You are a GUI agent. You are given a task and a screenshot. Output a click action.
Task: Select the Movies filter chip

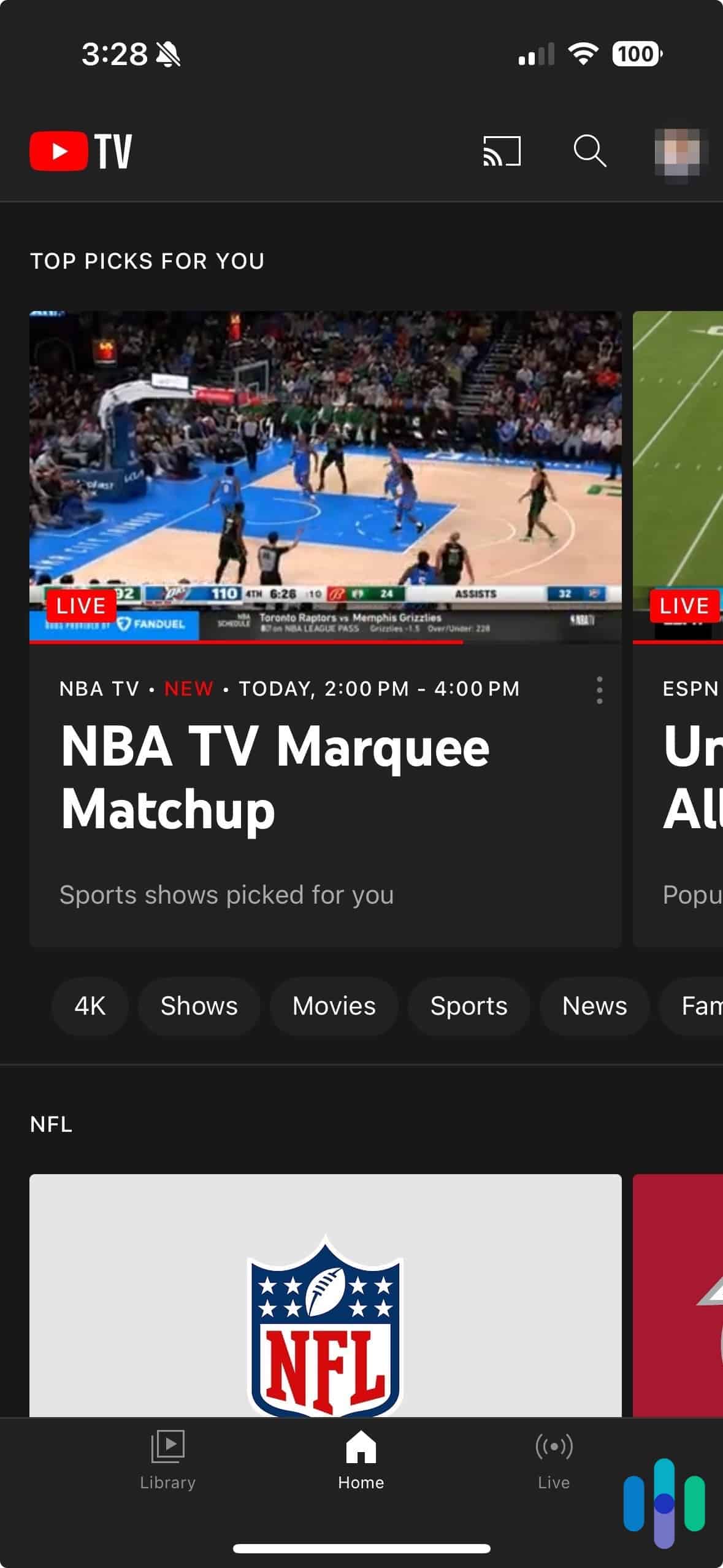pos(334,1006)
